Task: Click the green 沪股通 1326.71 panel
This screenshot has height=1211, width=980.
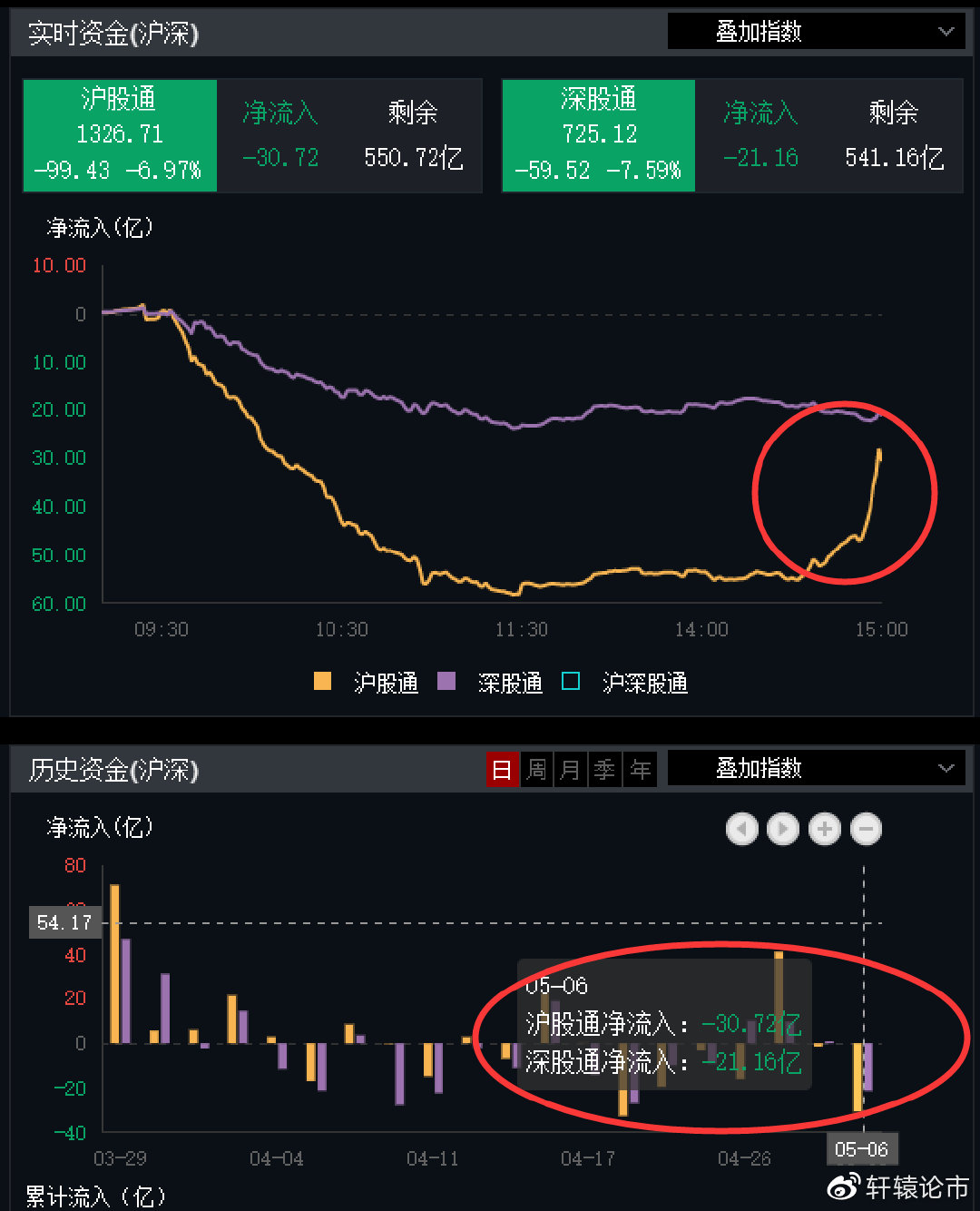Action: [119, 136]
